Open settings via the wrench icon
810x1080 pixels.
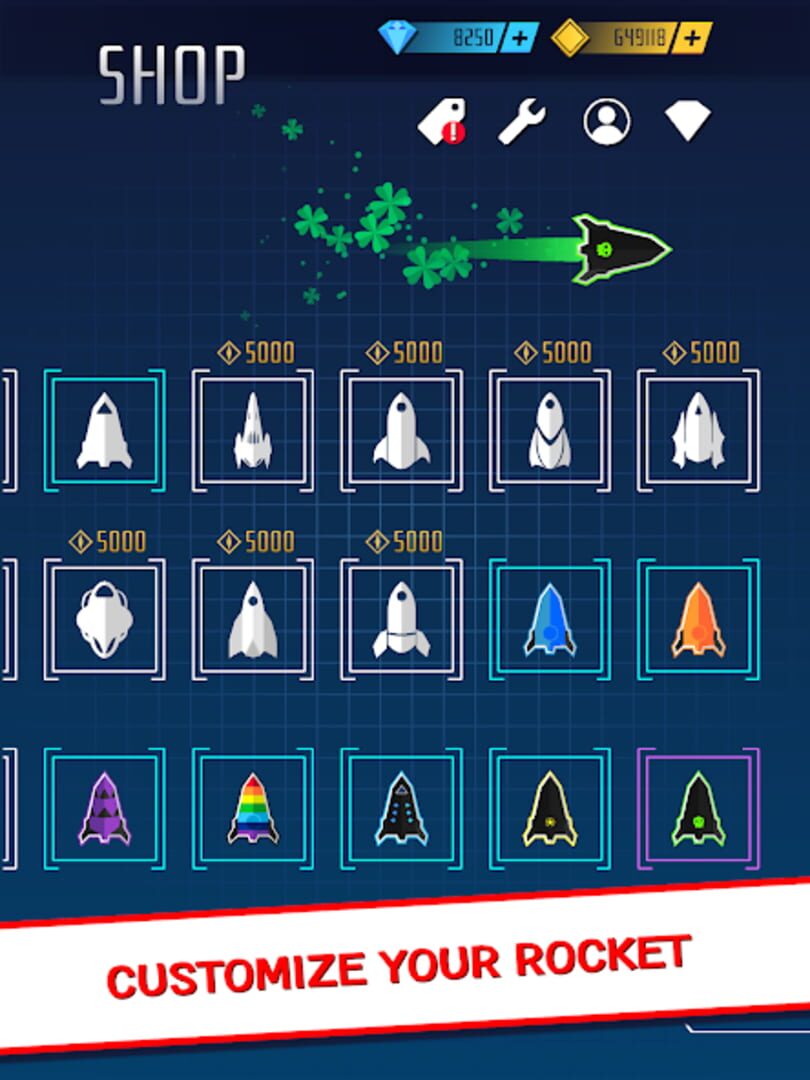(524, 120)
